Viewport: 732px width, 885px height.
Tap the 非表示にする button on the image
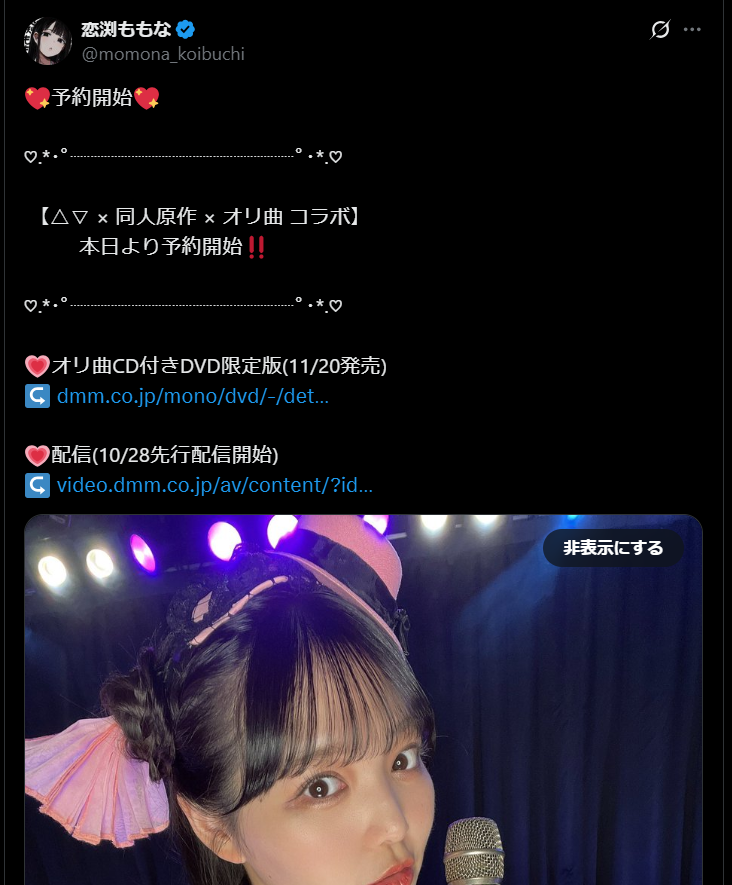tap(613, 548)
